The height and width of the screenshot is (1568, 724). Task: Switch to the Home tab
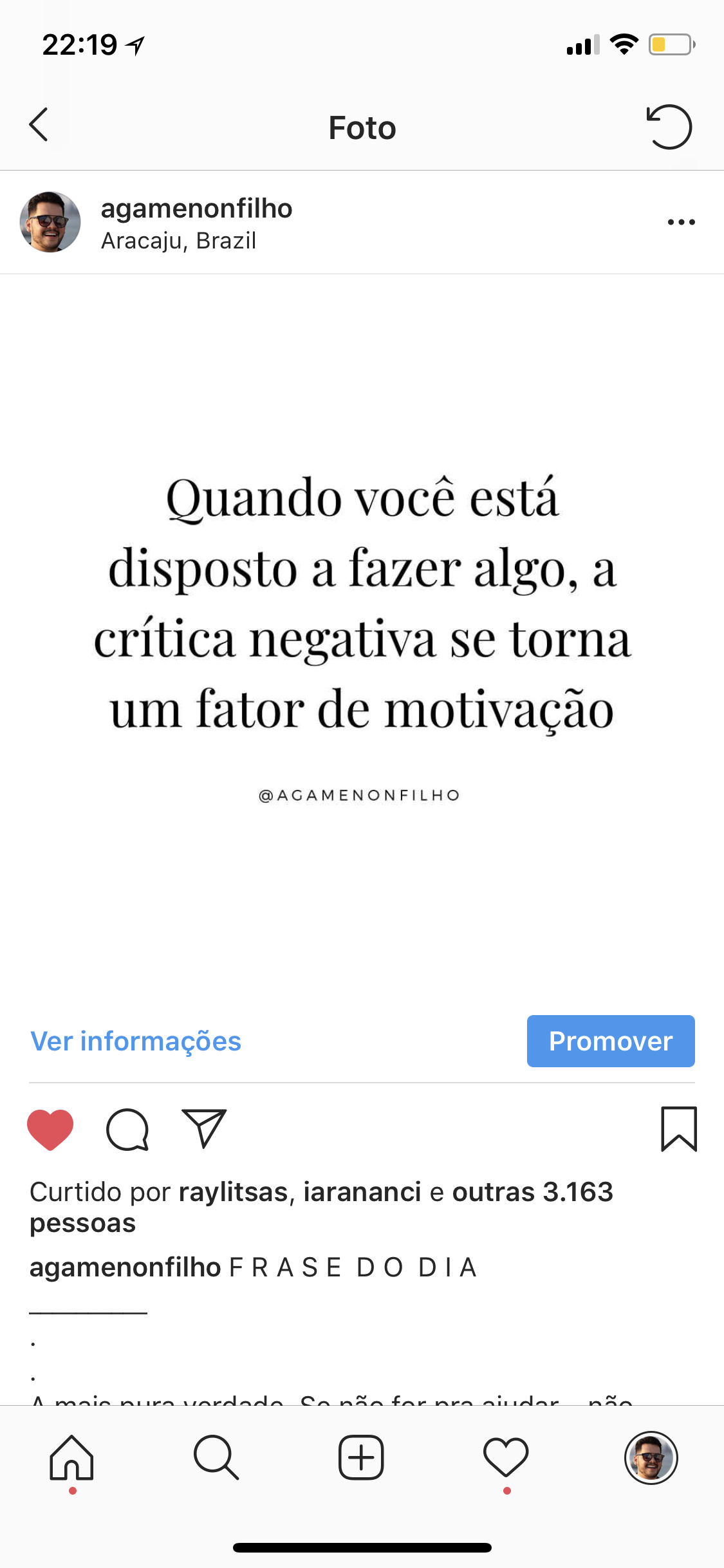coord(72,1459)
